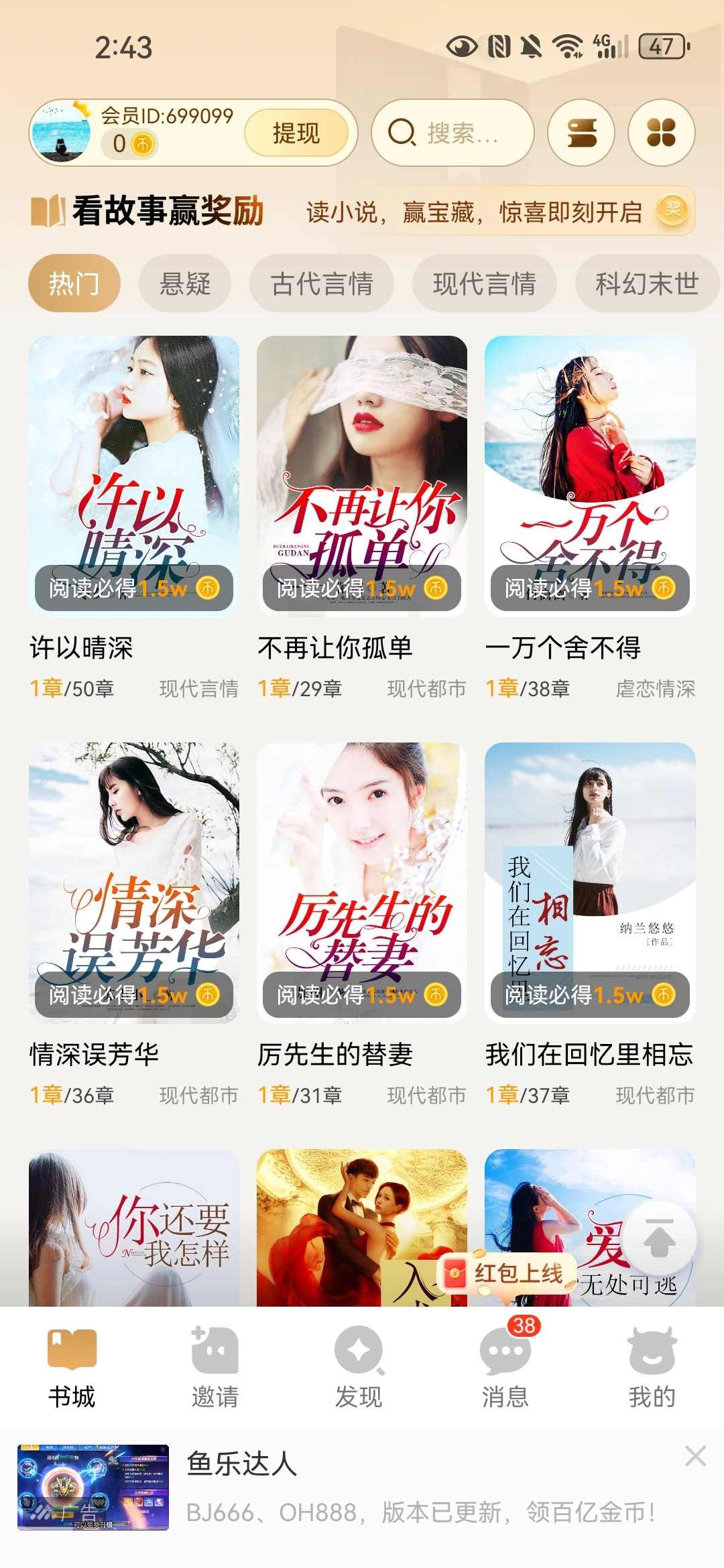Expand 热门 hot category options
724x1568 pixels.
click(74, 283)
